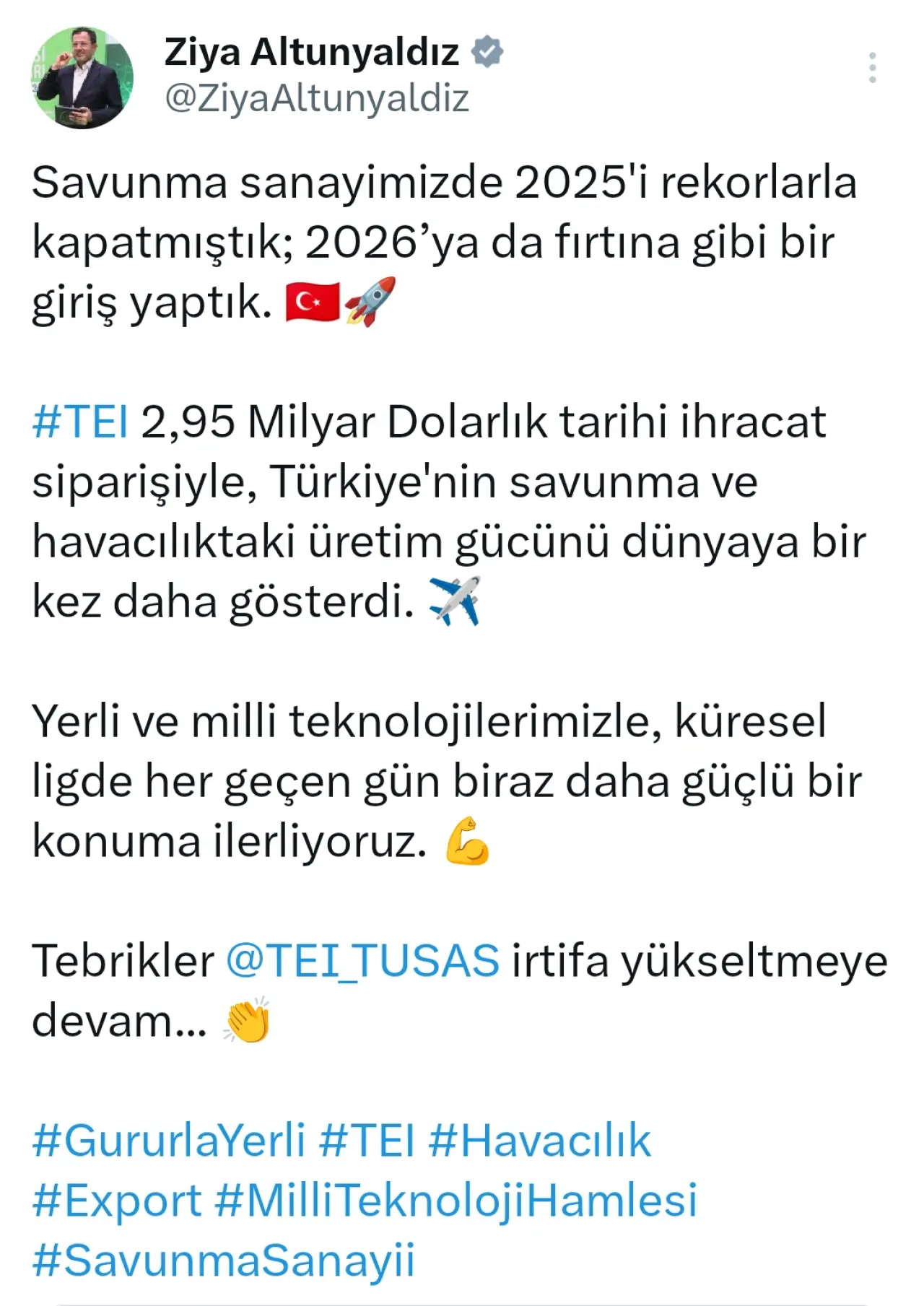Visit the @TEI_TUSAS mention
Image resolution: width=924 pixels, height=1306 pixels.
click(x=362, y=961)
